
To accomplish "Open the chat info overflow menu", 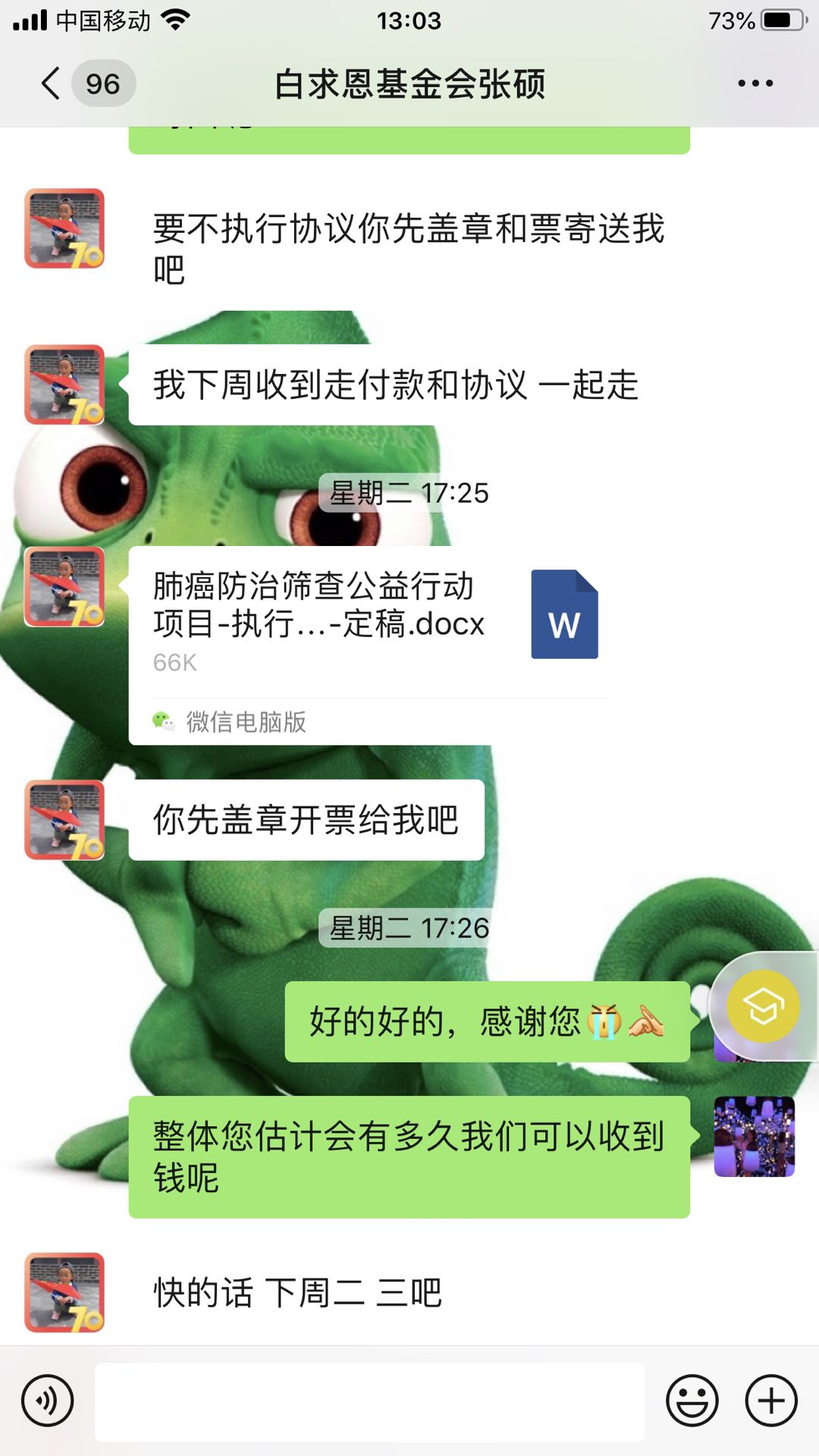I will pyautogui.click(x=755, y=83).
